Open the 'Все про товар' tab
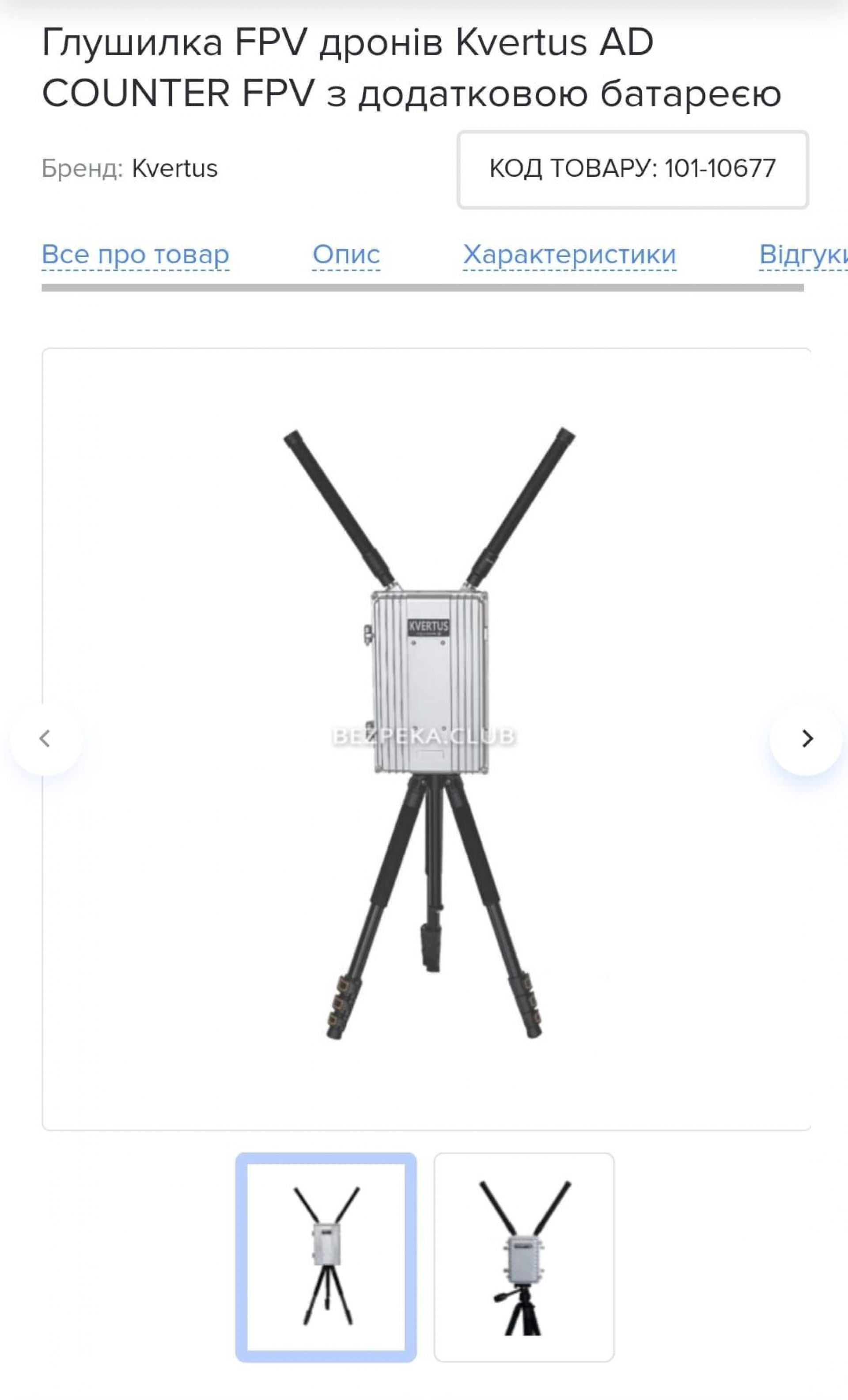 135,254
